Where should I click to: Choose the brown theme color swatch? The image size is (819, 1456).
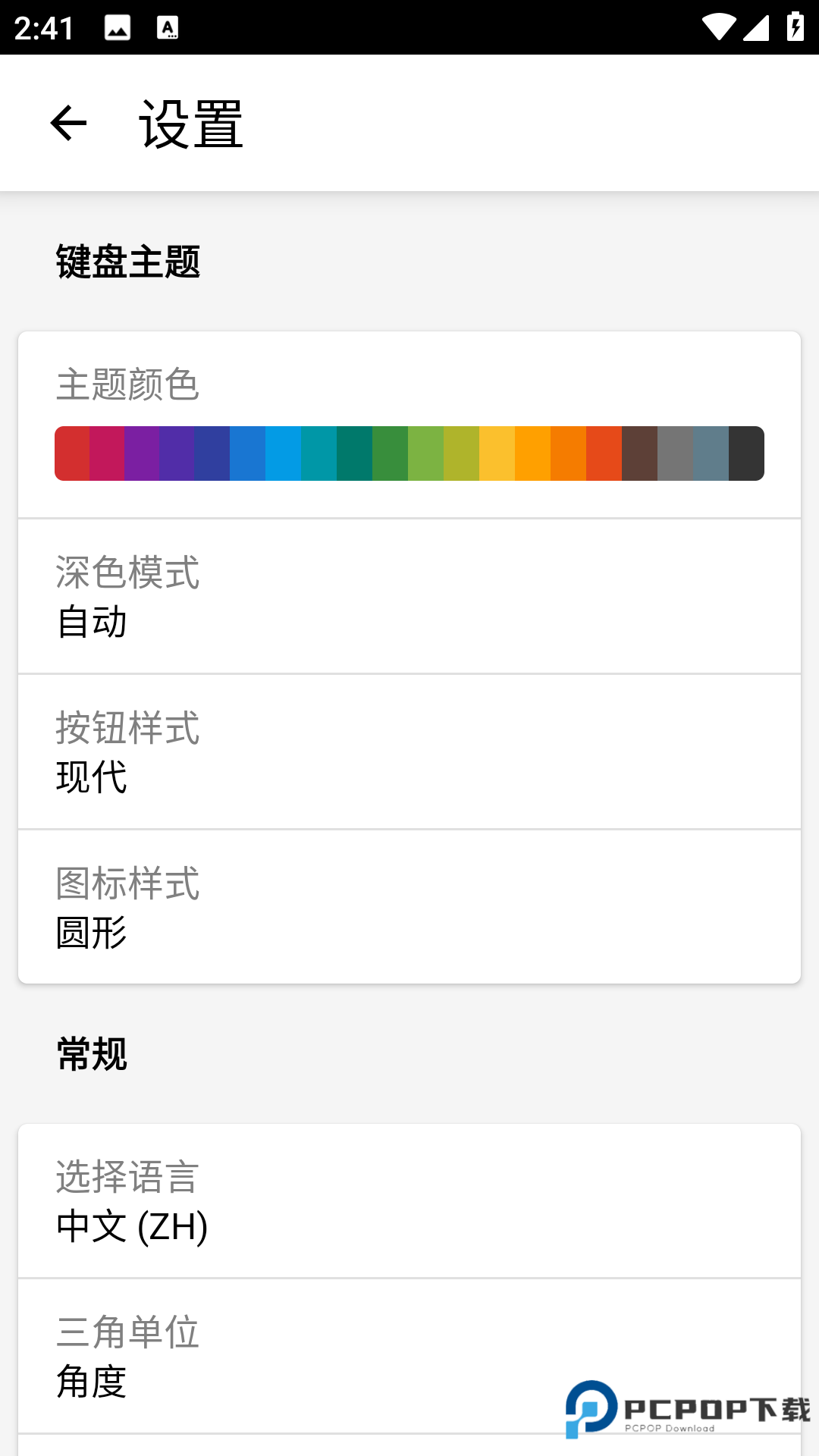[x=639, y=453]
